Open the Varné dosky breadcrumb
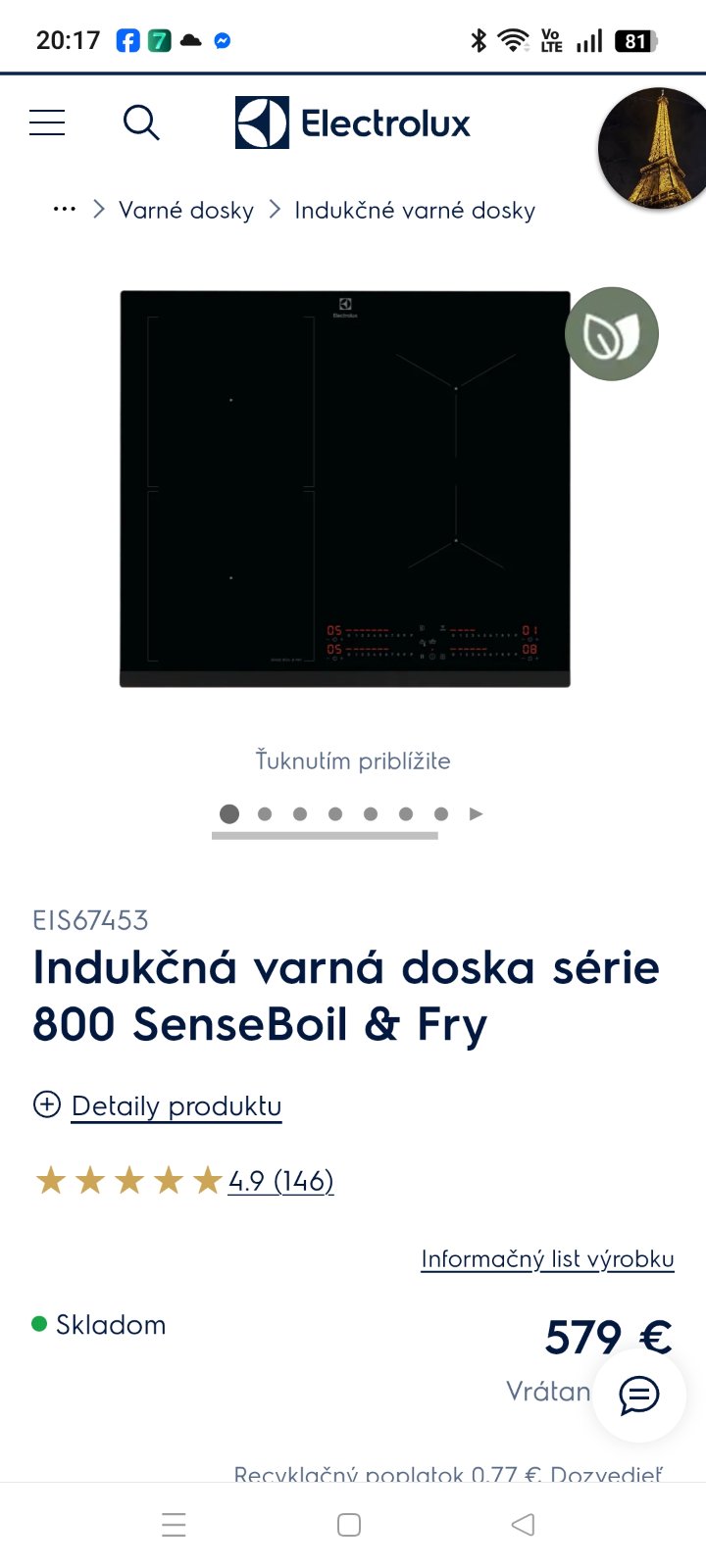 pos(186,211)
